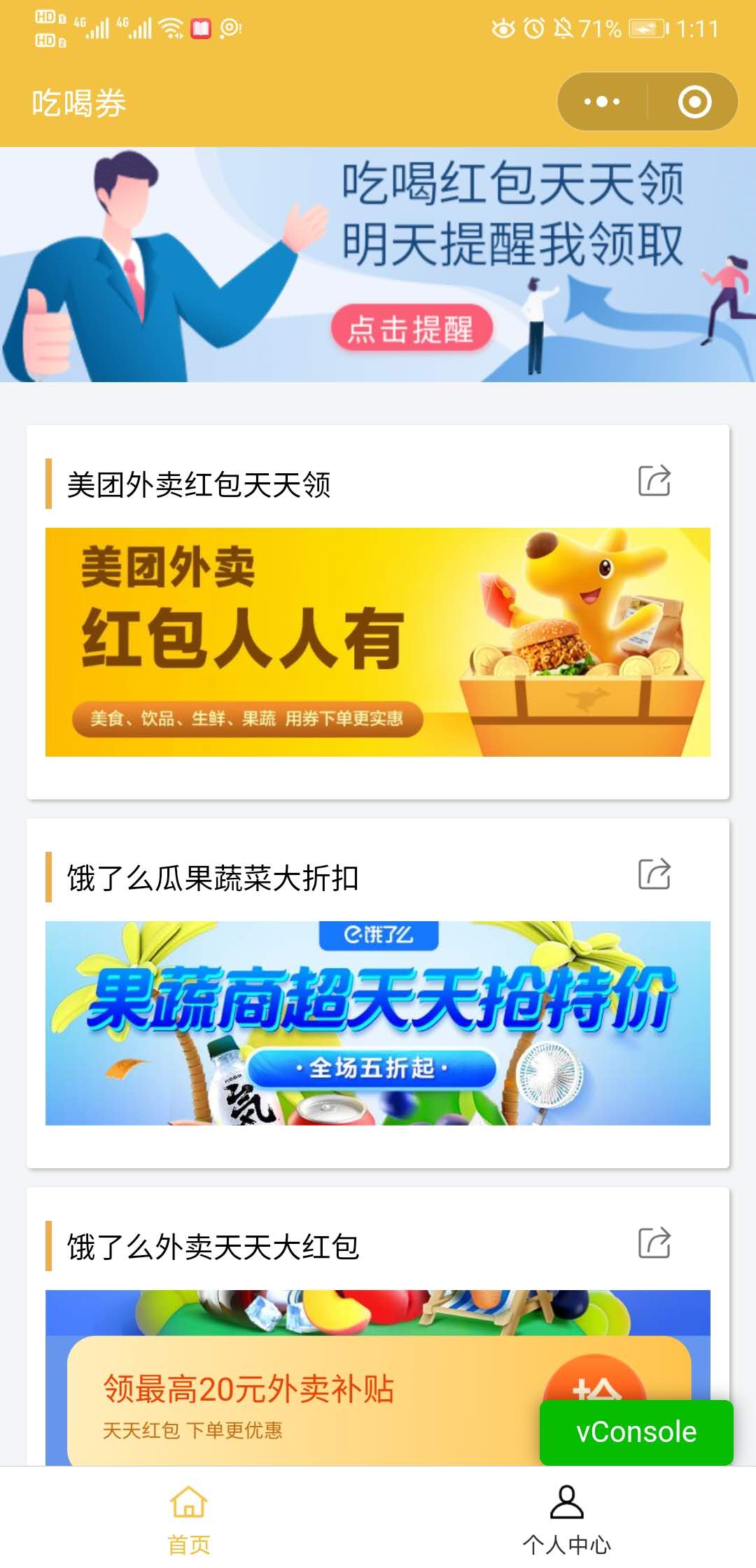
Task: Open the 美团外卖 红包人人有 banner
Action: [x=378, y=642]
